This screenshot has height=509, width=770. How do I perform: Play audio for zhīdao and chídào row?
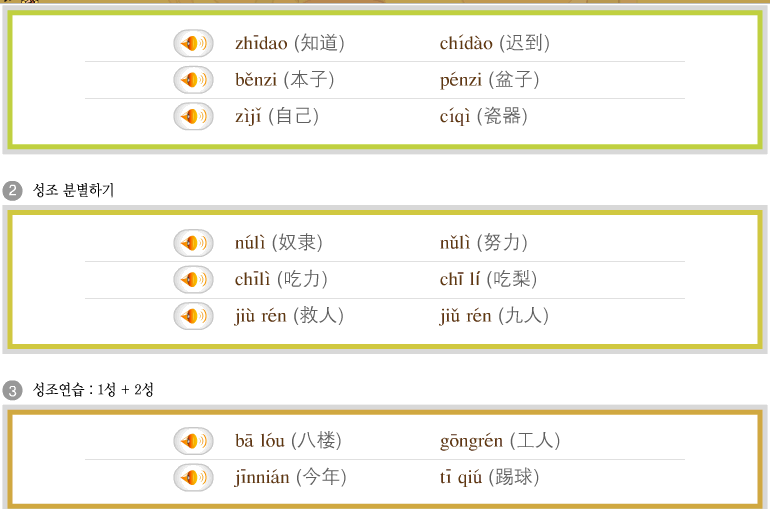tap(192, 43)
